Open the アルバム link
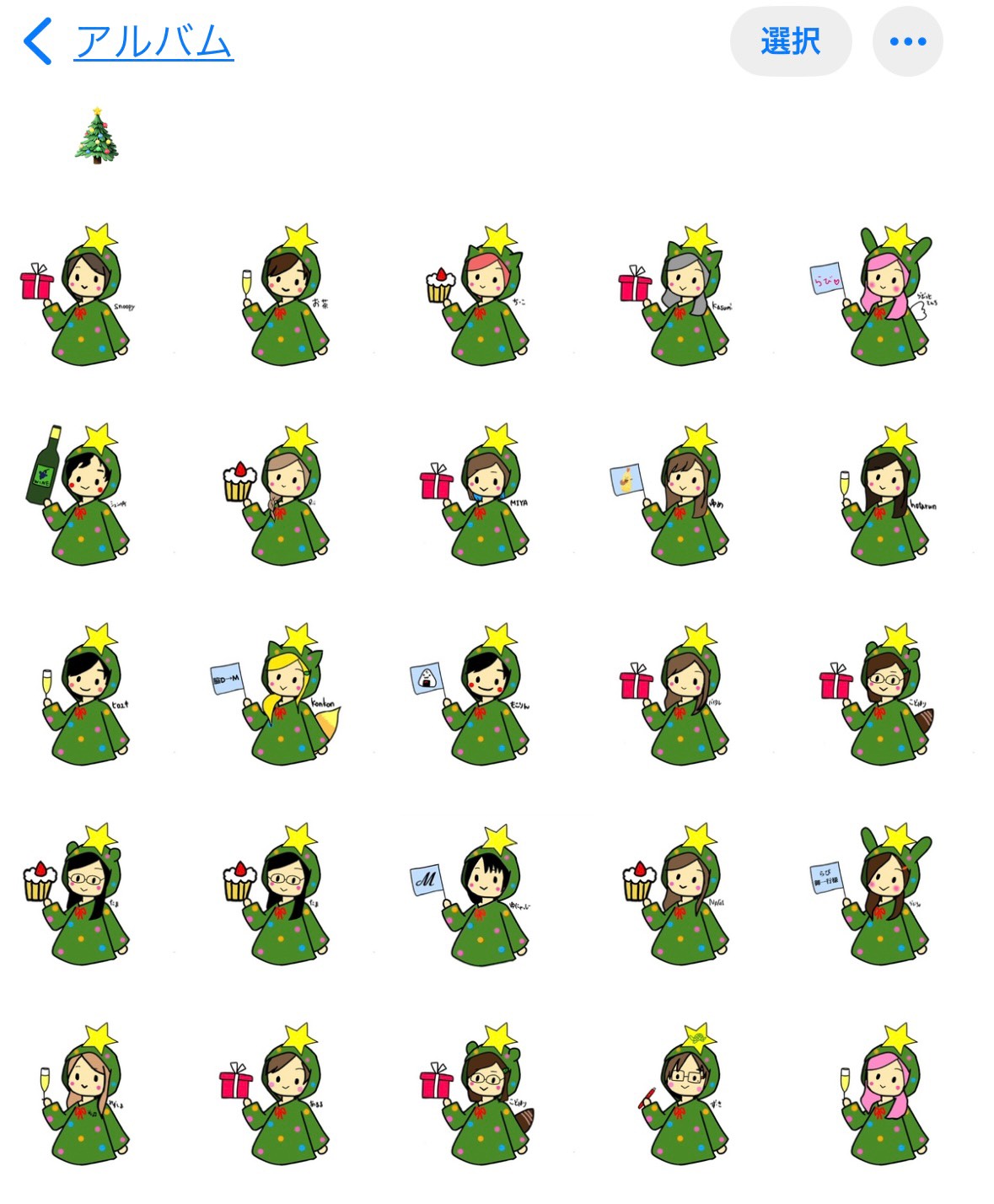Image resolution: width=994 pixels, height=1204 pixels. (x=153, y=41)
